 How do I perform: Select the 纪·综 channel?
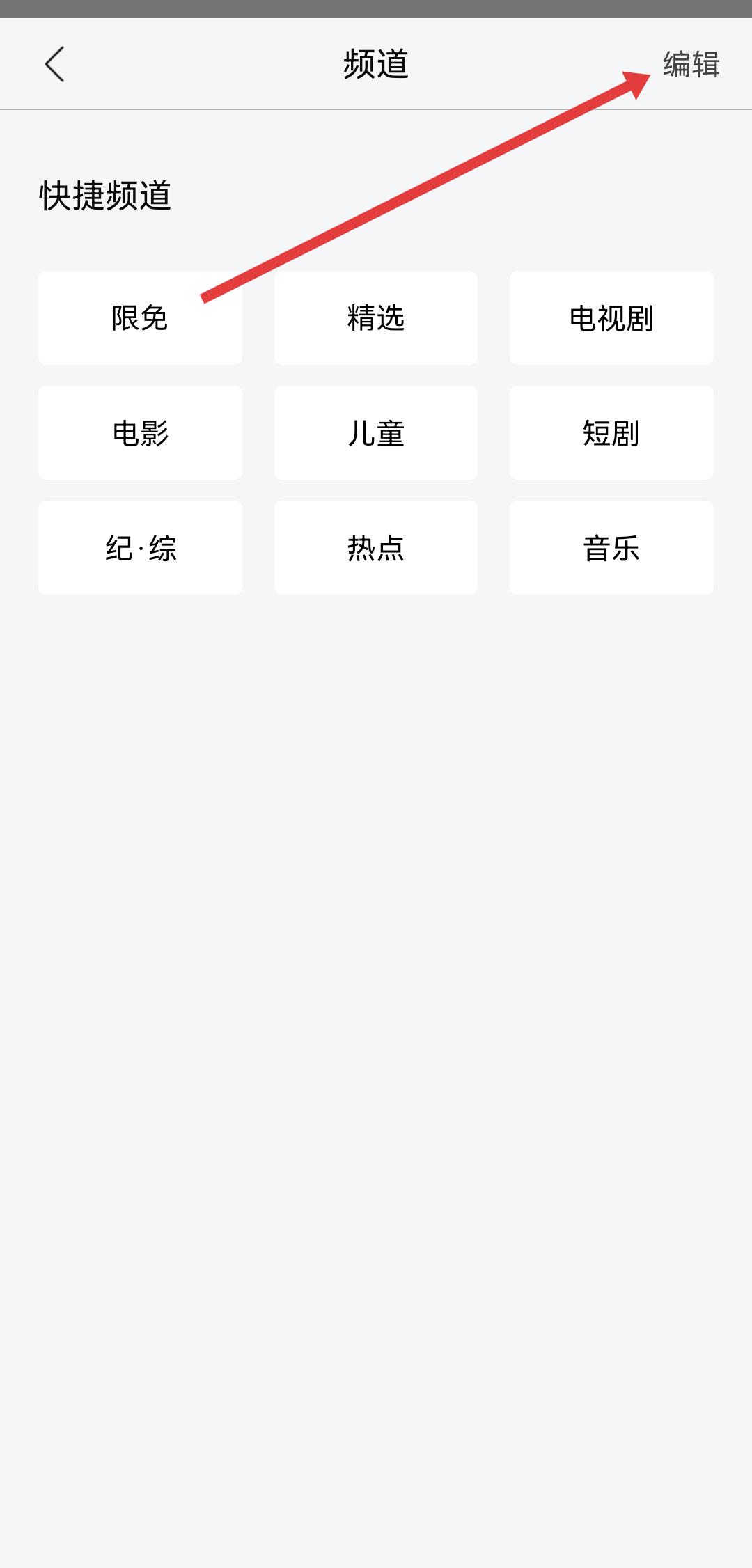coord(140,548)
